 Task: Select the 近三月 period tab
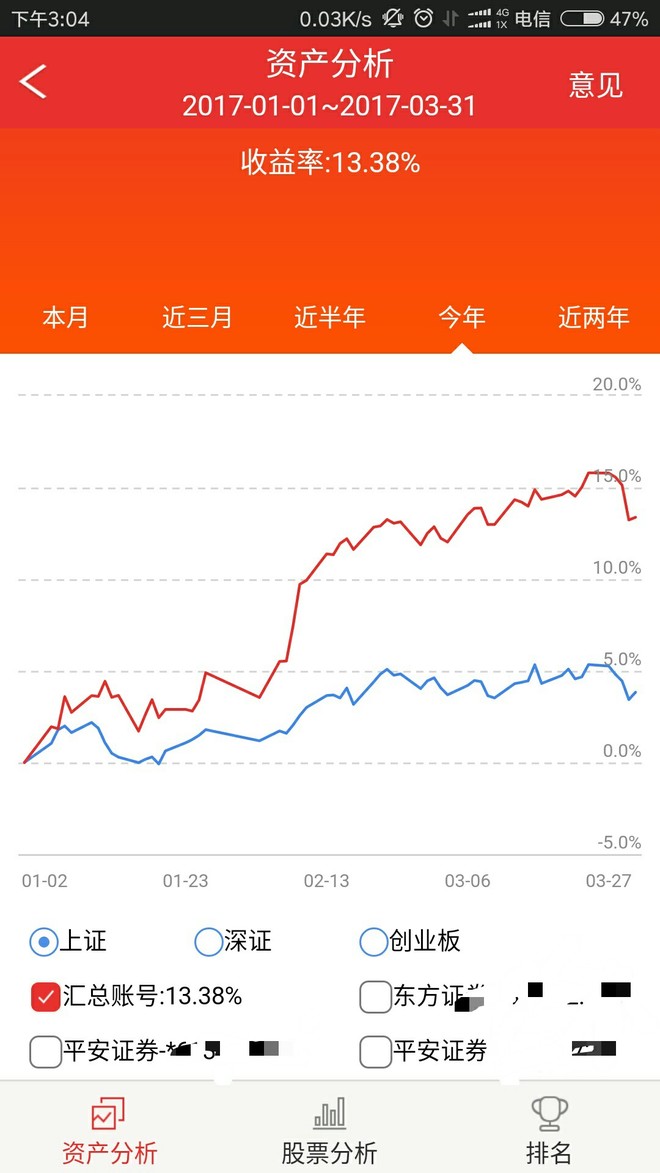(x=197, y=318)
